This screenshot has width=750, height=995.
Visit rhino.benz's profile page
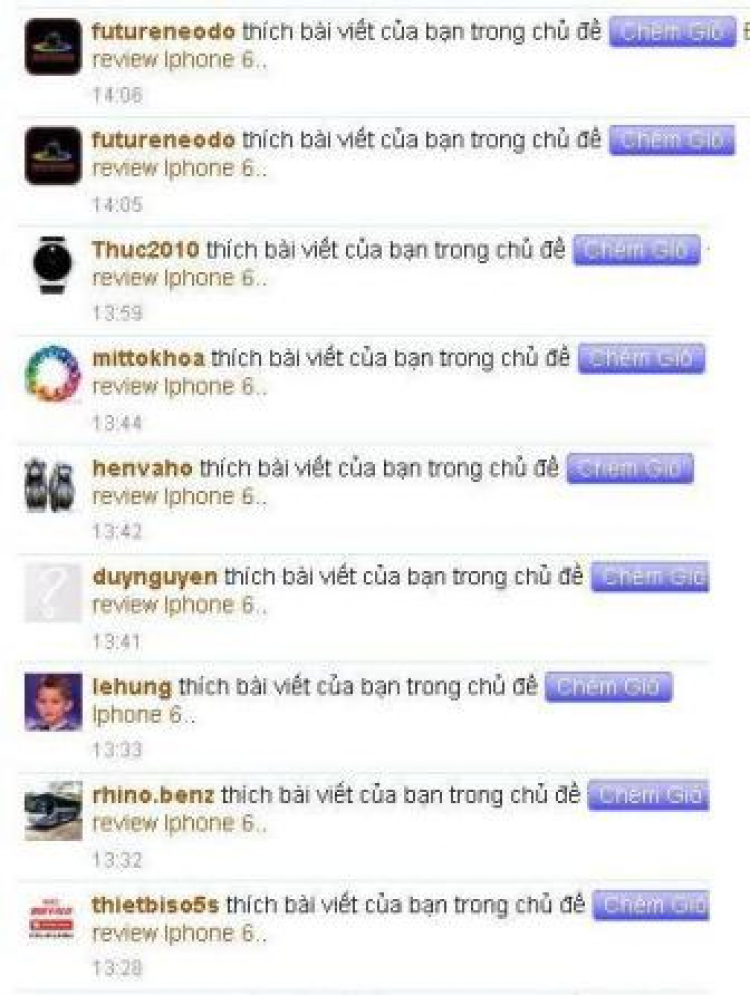pyautogui.click(x=153, y=795)
